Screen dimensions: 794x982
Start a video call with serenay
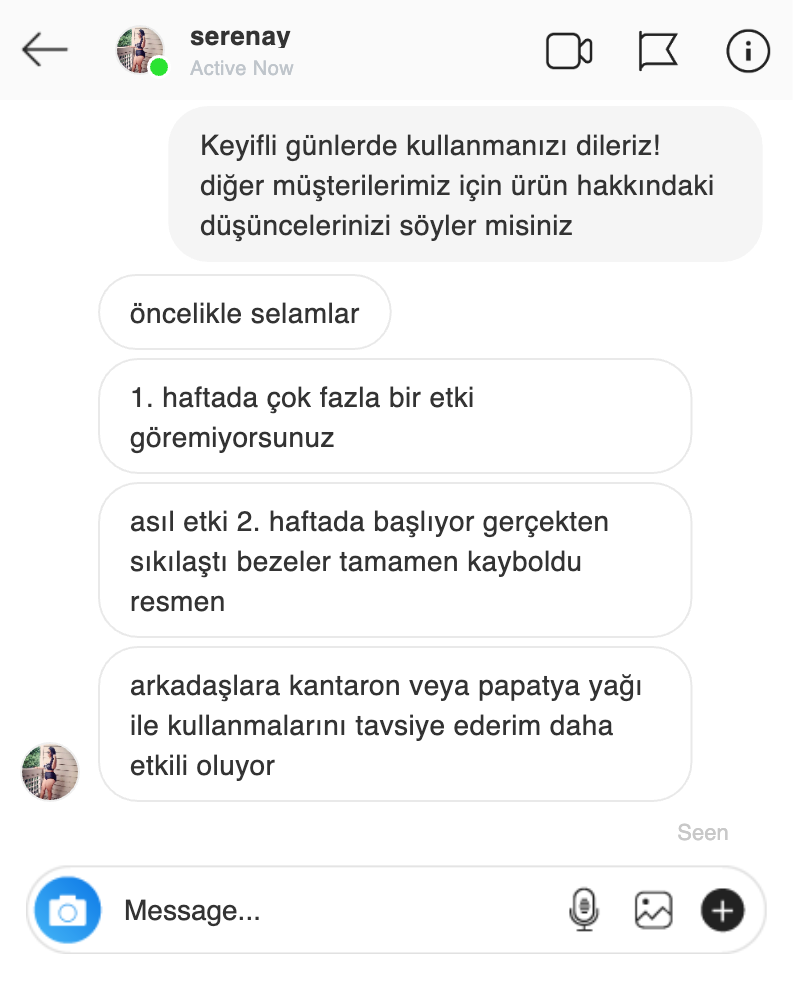[569, 51]
